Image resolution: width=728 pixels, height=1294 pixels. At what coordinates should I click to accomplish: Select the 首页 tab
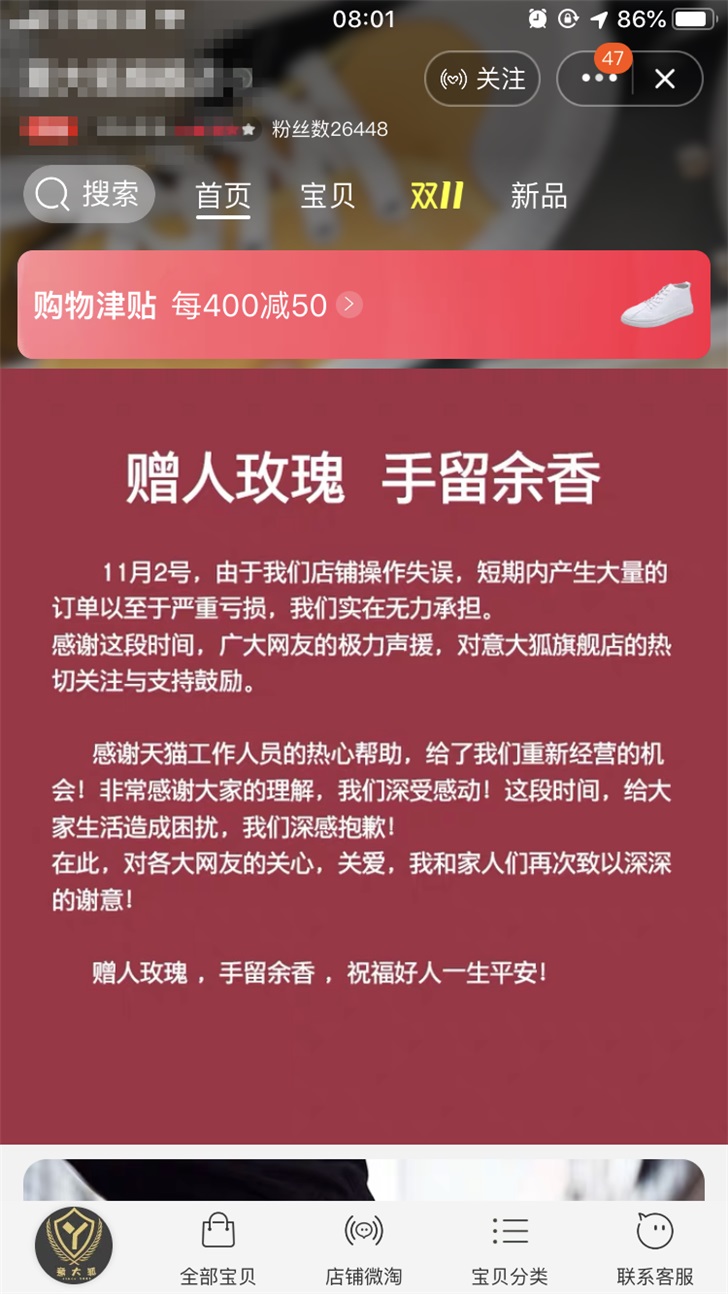222,195
